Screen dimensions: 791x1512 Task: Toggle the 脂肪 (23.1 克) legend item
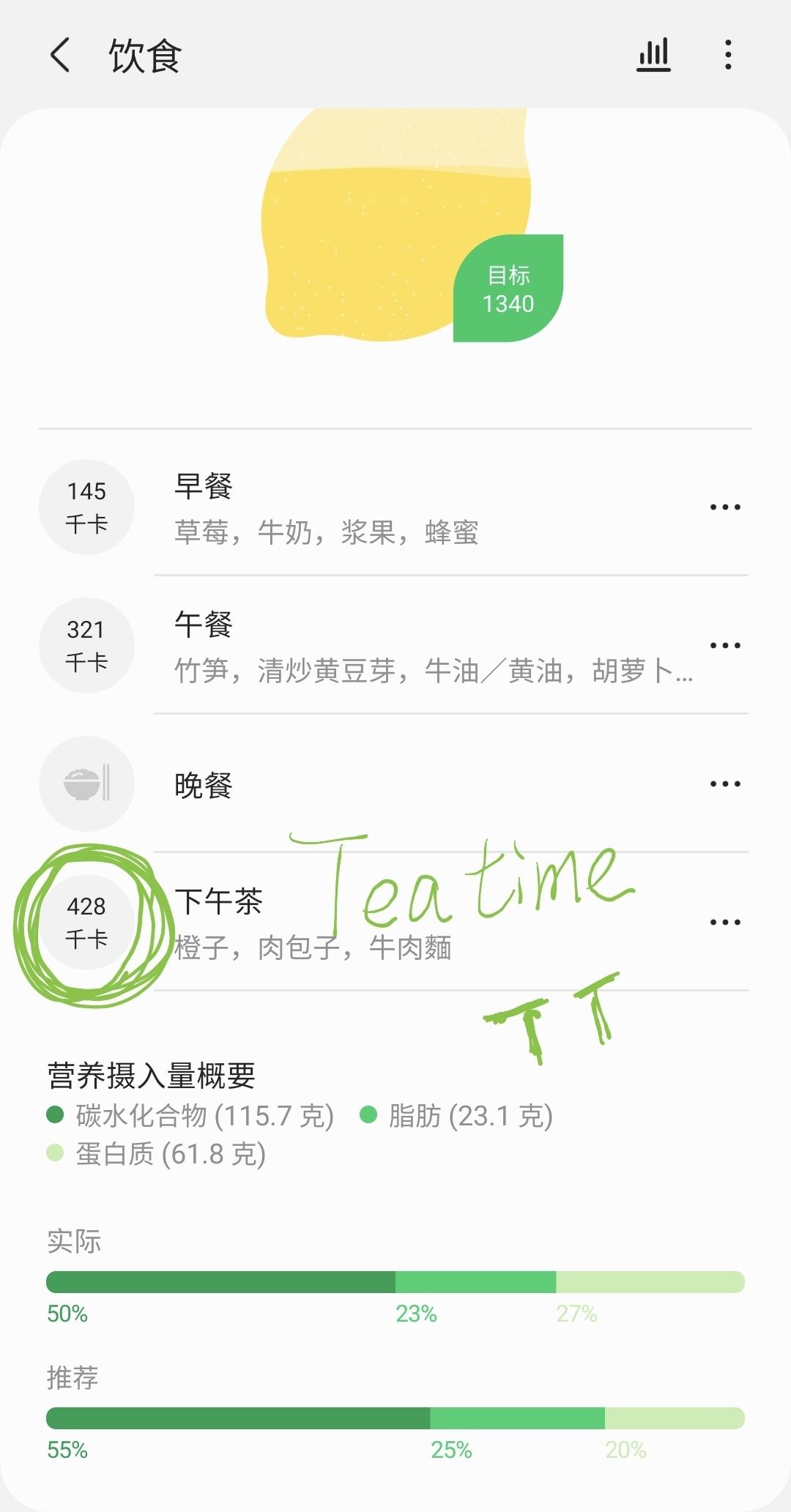pyautogui.click(x=469, y=1117)
